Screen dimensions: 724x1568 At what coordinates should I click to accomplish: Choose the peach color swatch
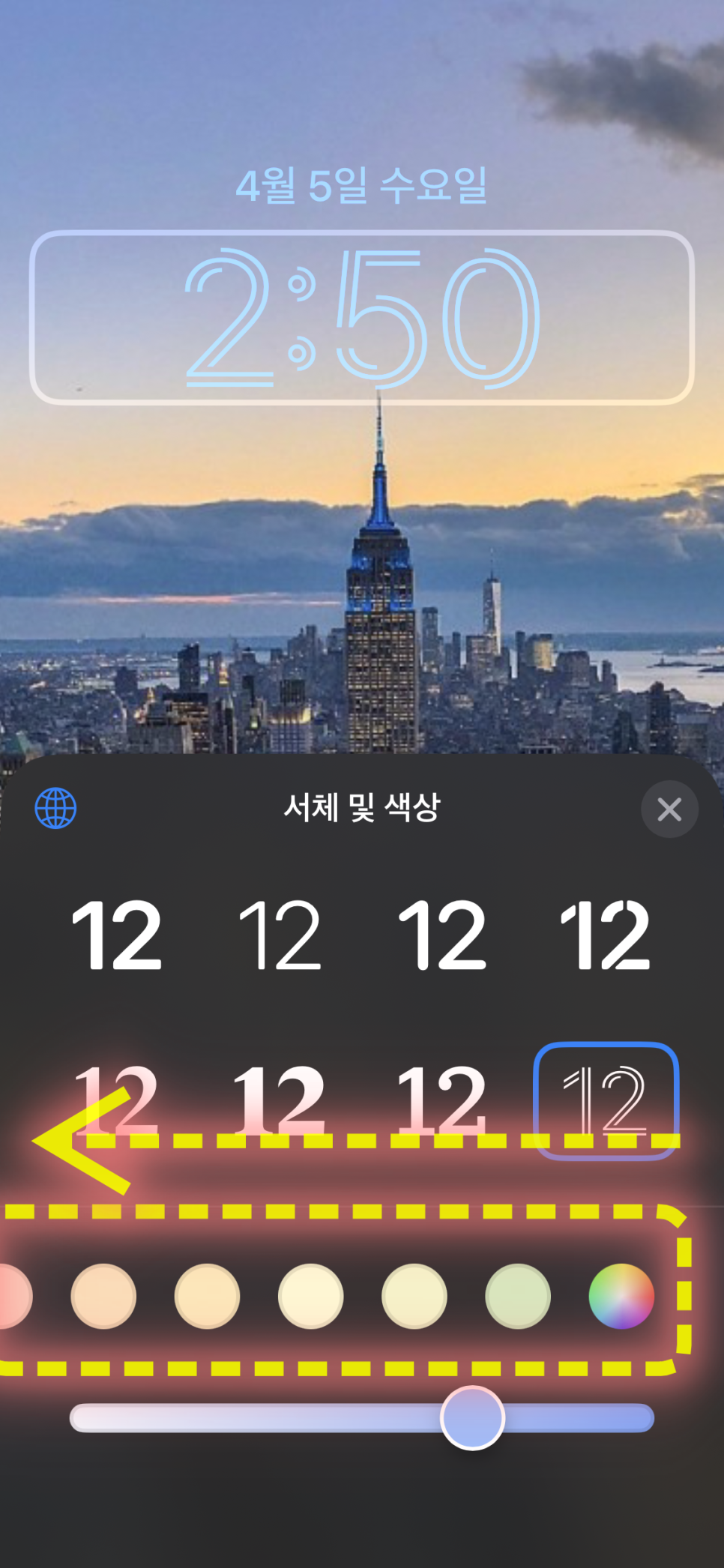coord(103,1296)
